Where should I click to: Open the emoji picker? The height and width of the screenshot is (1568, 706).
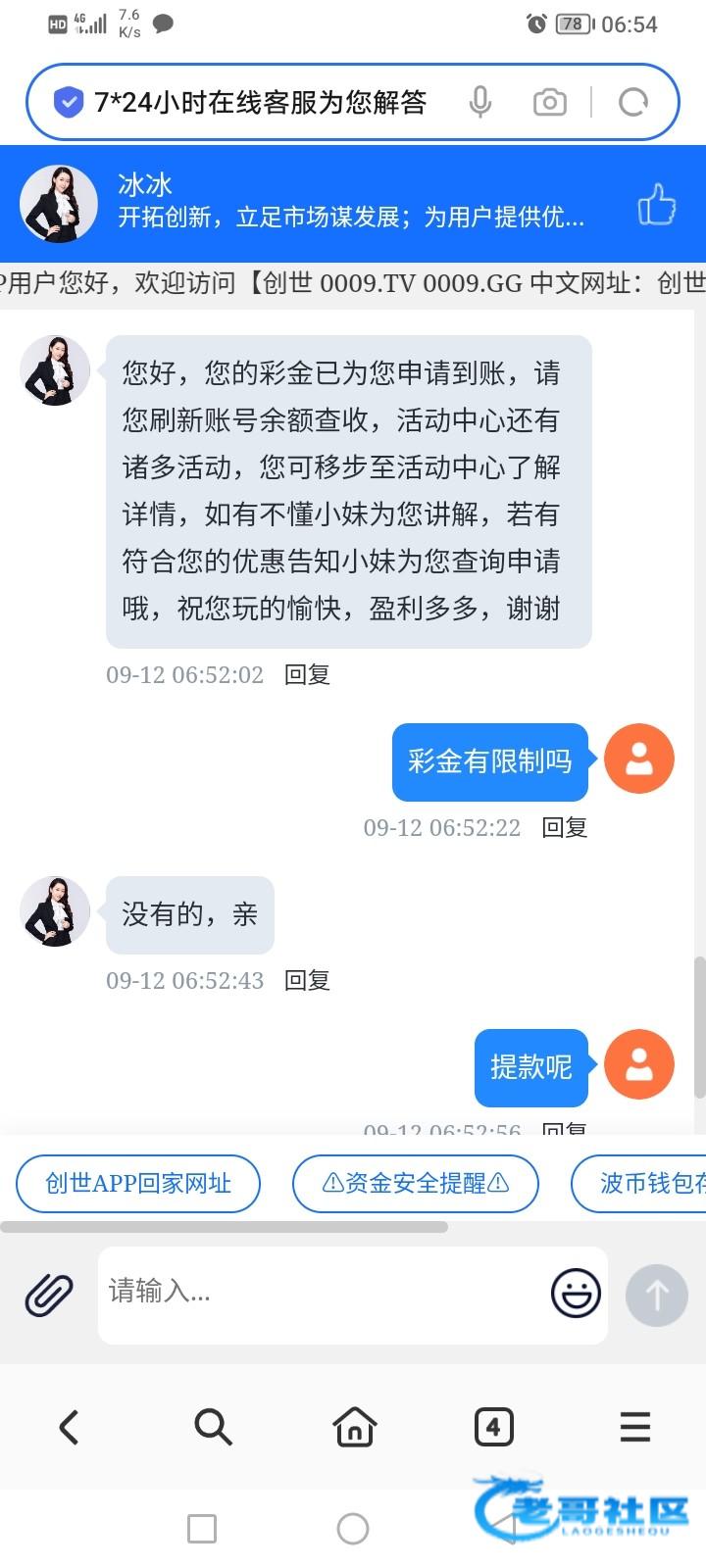point(576,1293)
